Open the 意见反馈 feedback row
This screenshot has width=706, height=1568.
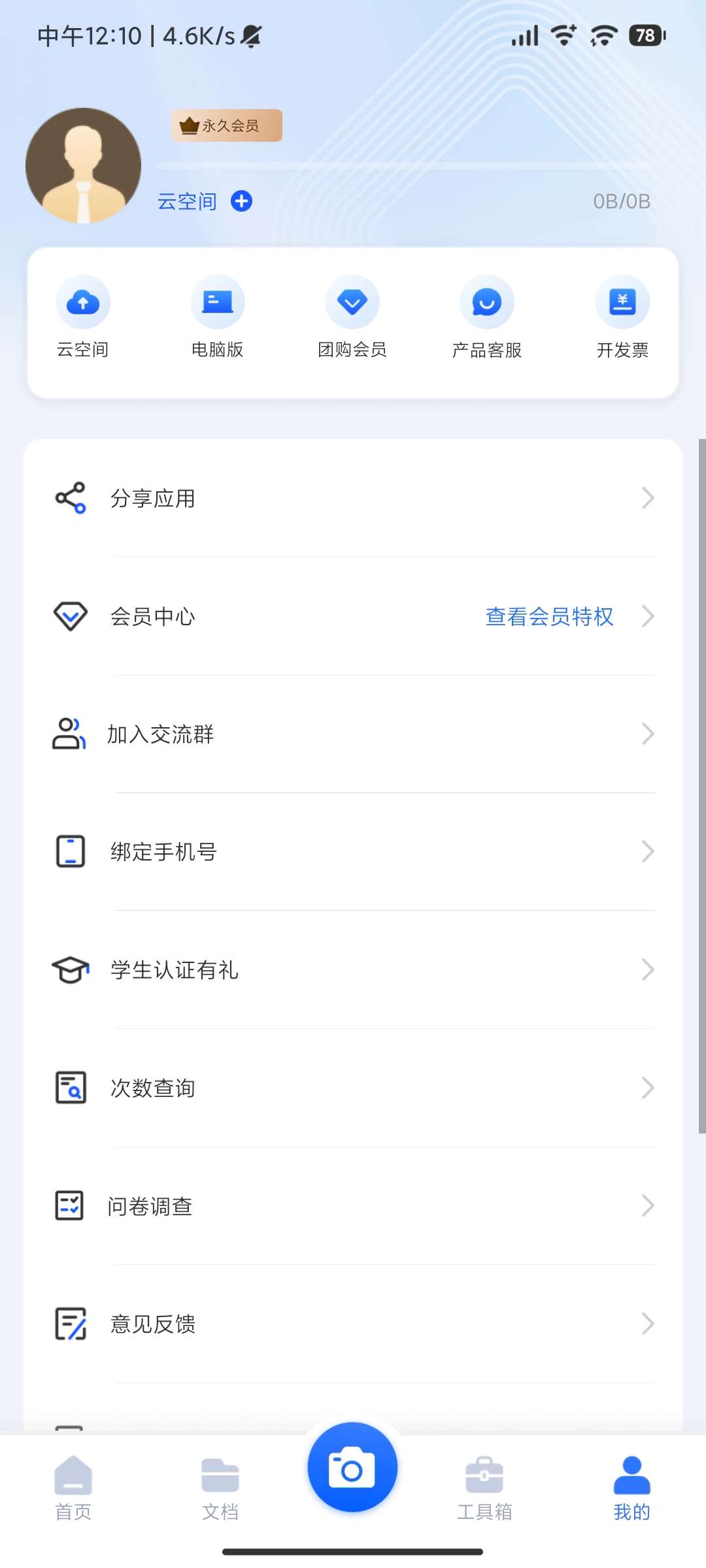tap(353, 1324)
